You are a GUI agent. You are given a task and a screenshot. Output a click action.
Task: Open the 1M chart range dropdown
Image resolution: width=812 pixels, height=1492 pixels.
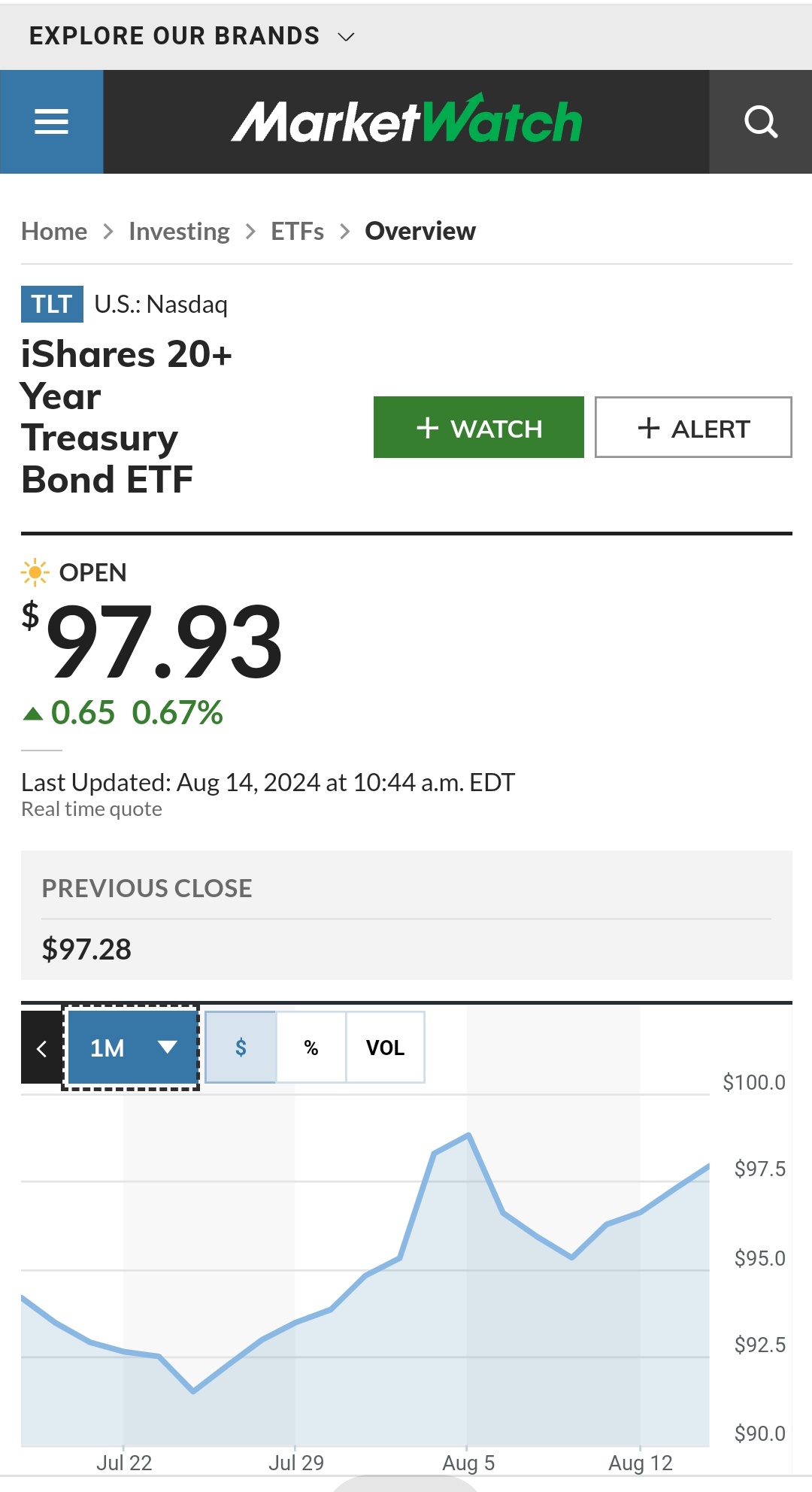tap(131, 1048)
